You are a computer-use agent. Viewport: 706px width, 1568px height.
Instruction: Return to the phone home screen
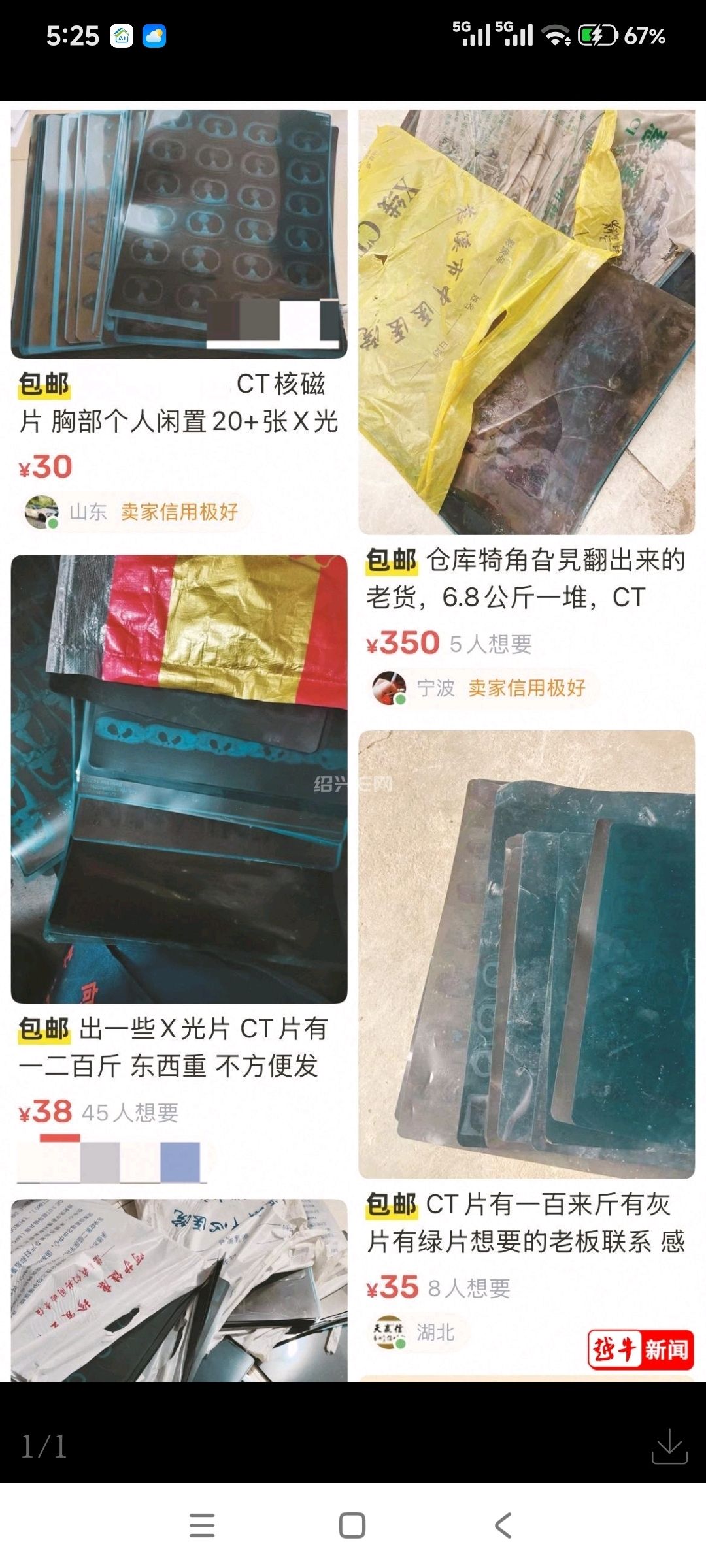coord(352,1526)
